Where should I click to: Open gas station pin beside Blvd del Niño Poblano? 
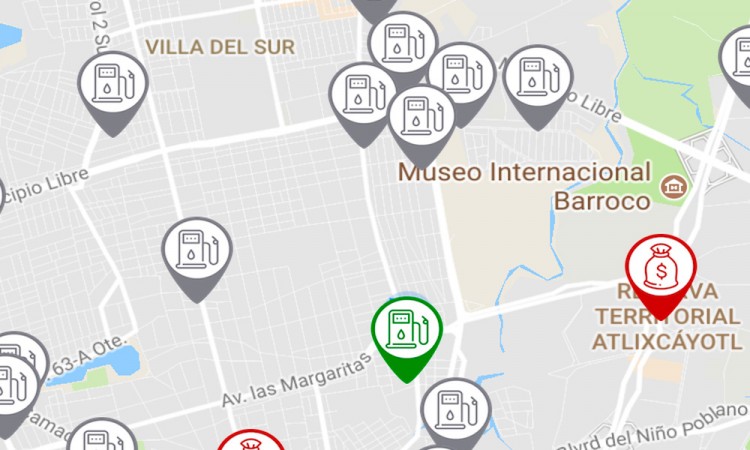click(x=455, y=410)
